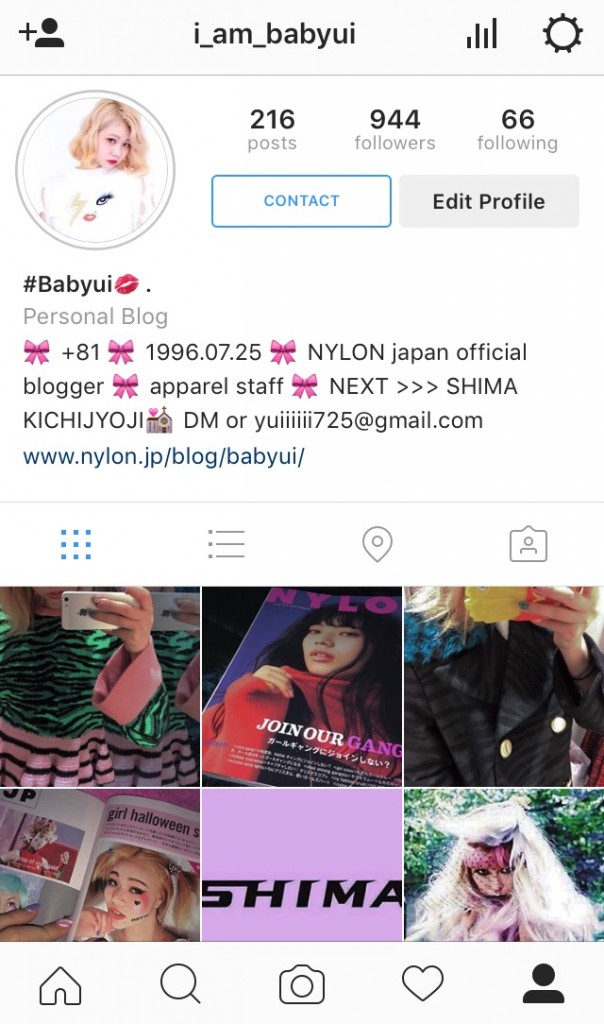Go to the home feed tab

pos(60,985)
